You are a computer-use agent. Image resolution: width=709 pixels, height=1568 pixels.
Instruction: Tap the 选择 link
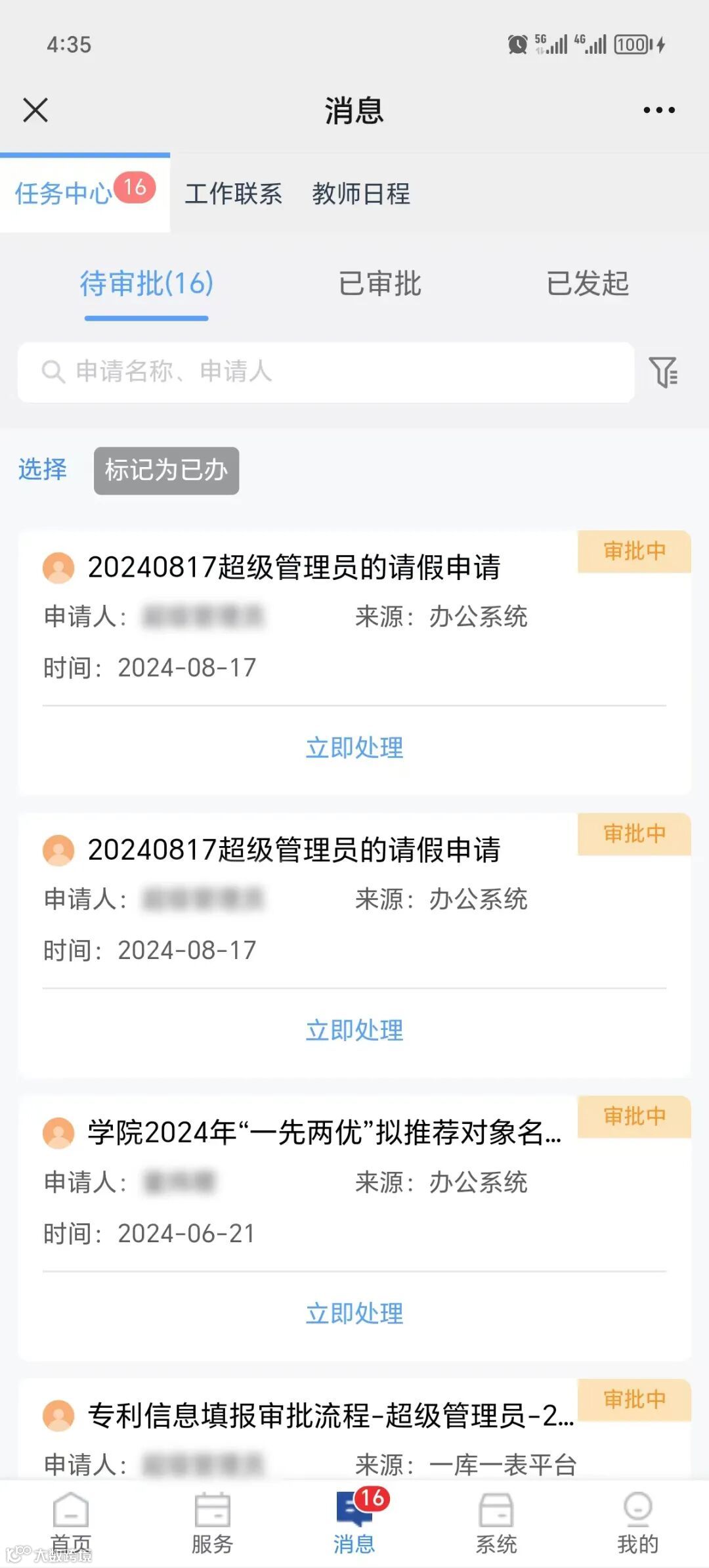tap(43, 470)
